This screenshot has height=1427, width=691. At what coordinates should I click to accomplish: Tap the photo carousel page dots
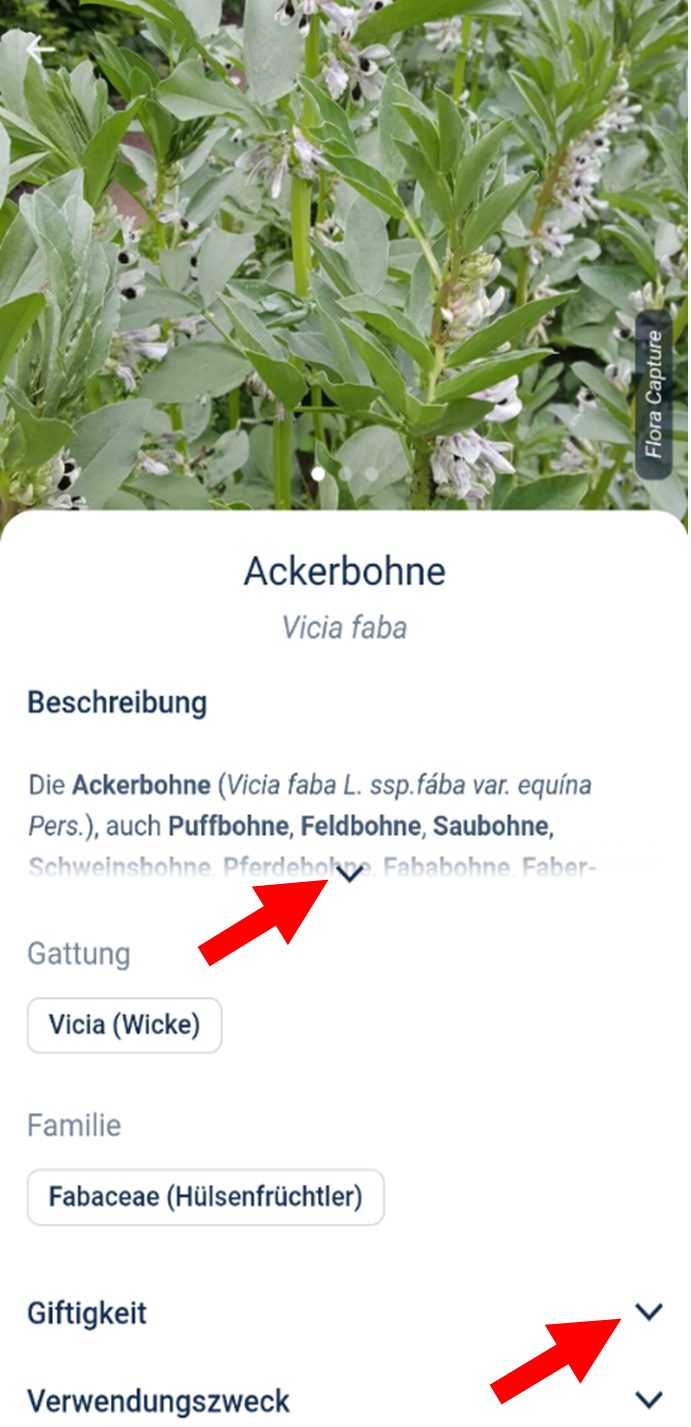click(345, 473)
